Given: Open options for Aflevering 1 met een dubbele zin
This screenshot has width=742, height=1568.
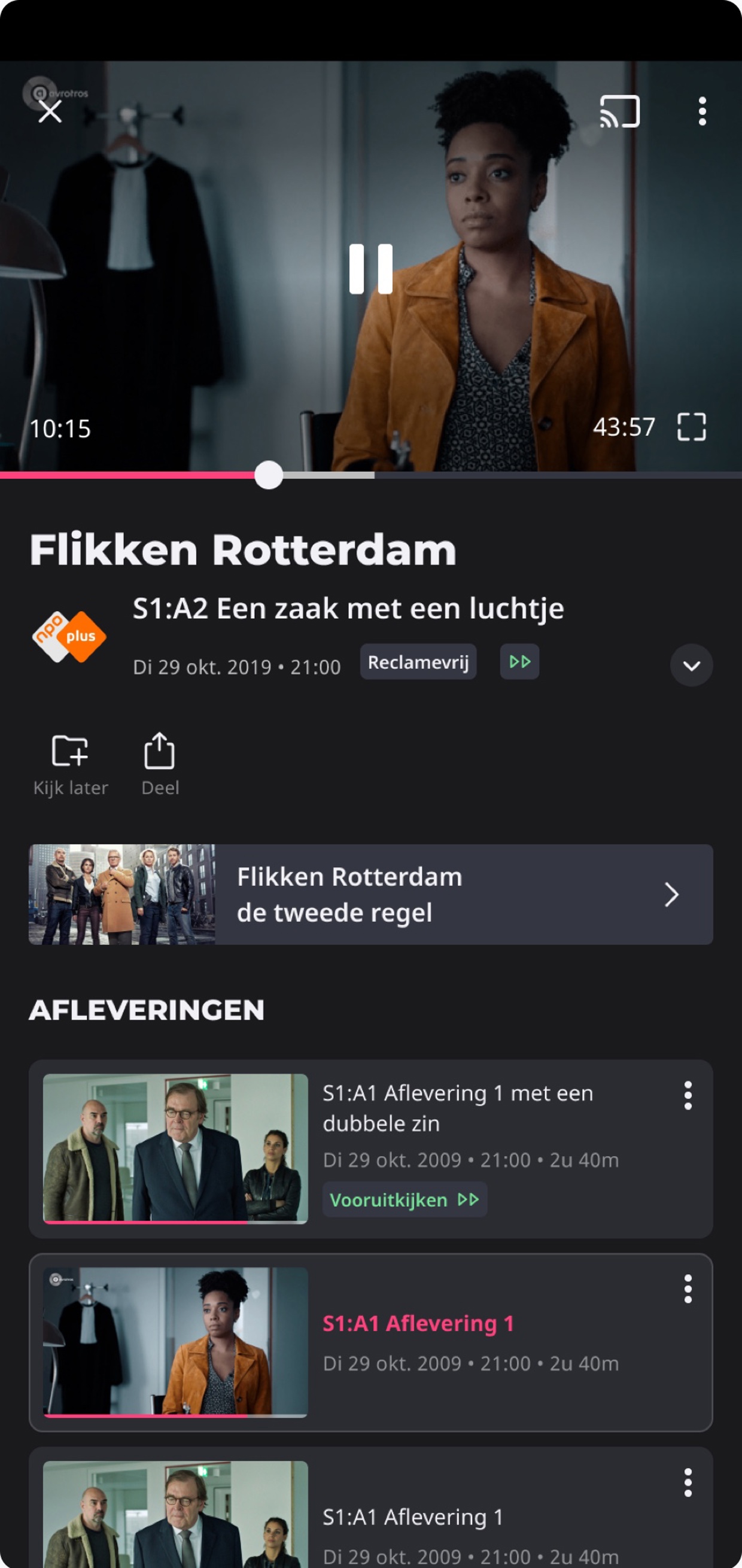Looking at the screenshot, I should [688, 1096].
